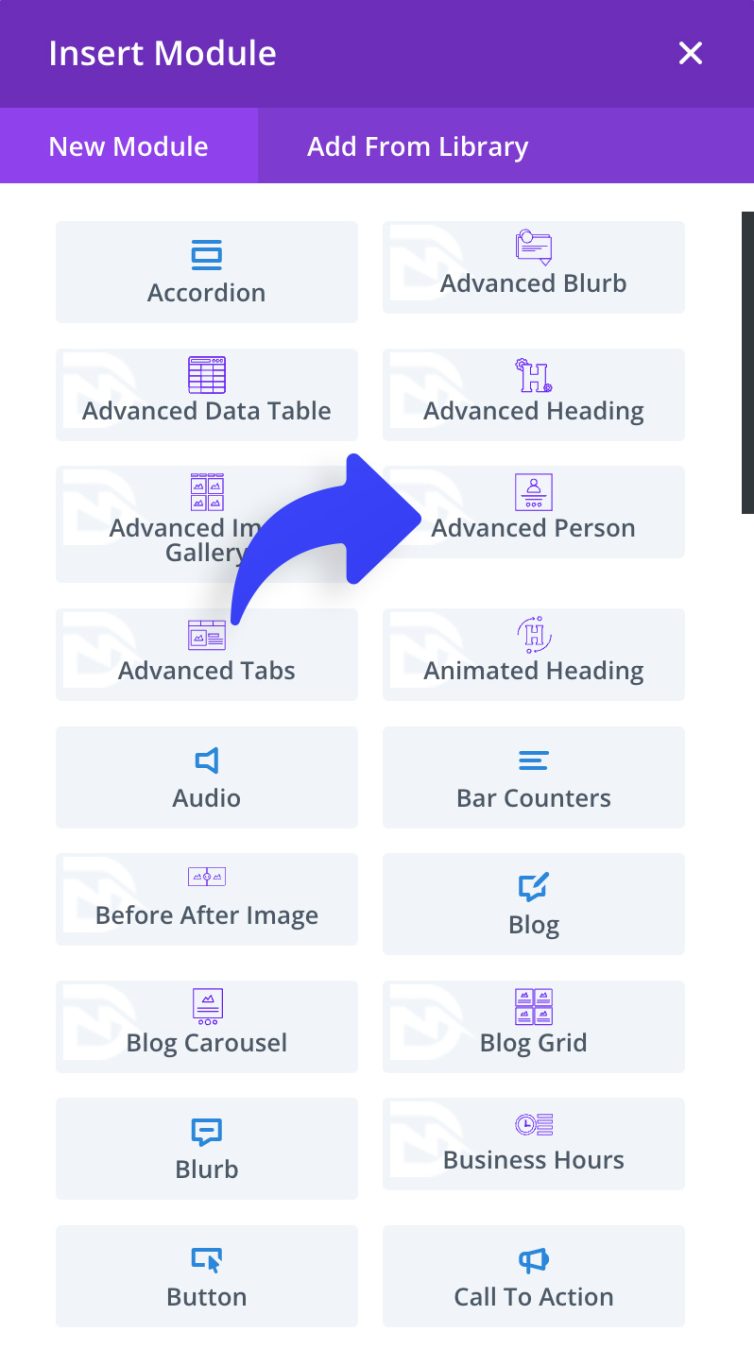Click the Call To Action megaphone icon
The image size is (754, 1349).
(533, 1258)
